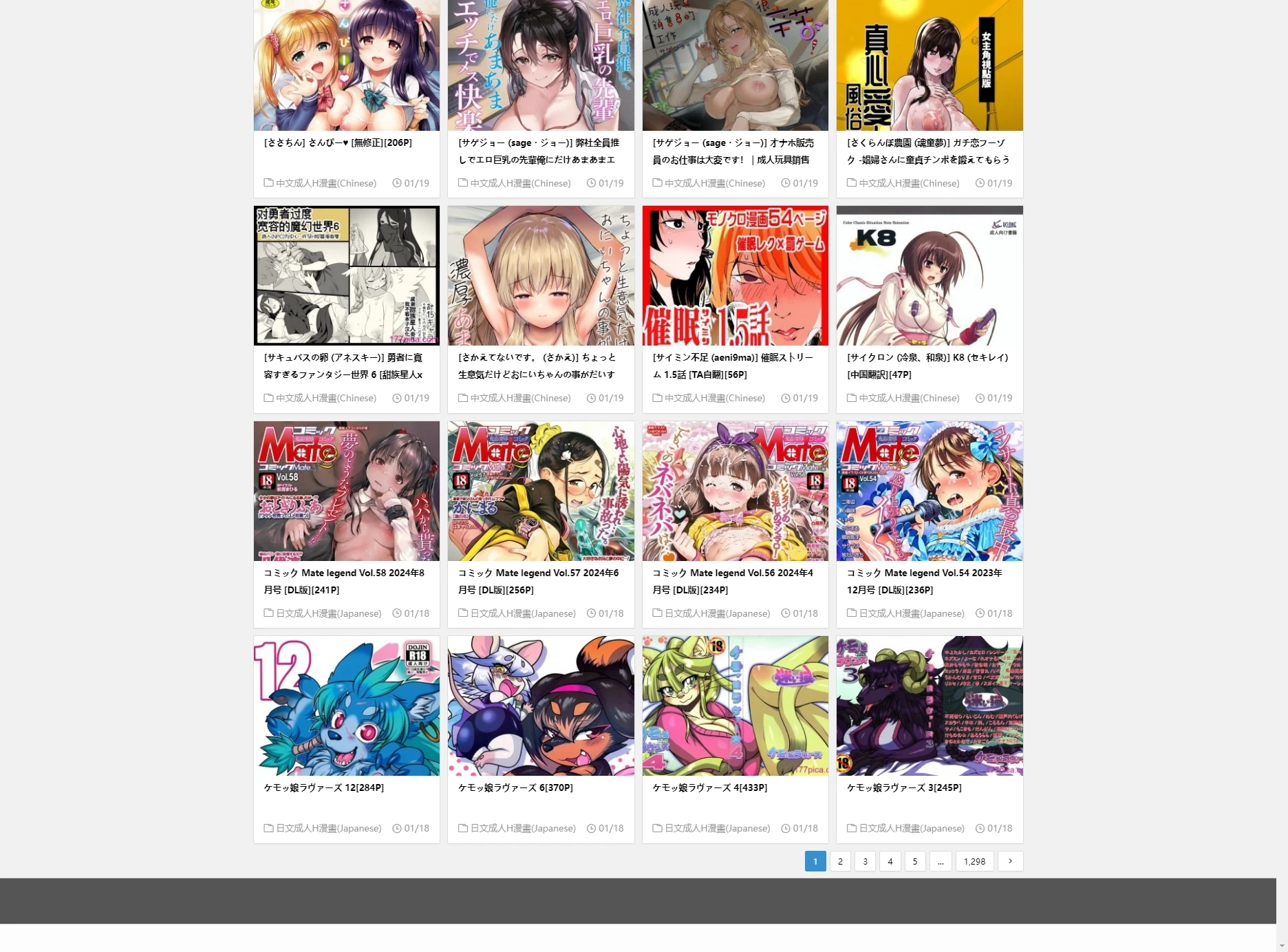Jump to page 5
The width and height of the screenshot is (1288, 952).
(914, 861)
